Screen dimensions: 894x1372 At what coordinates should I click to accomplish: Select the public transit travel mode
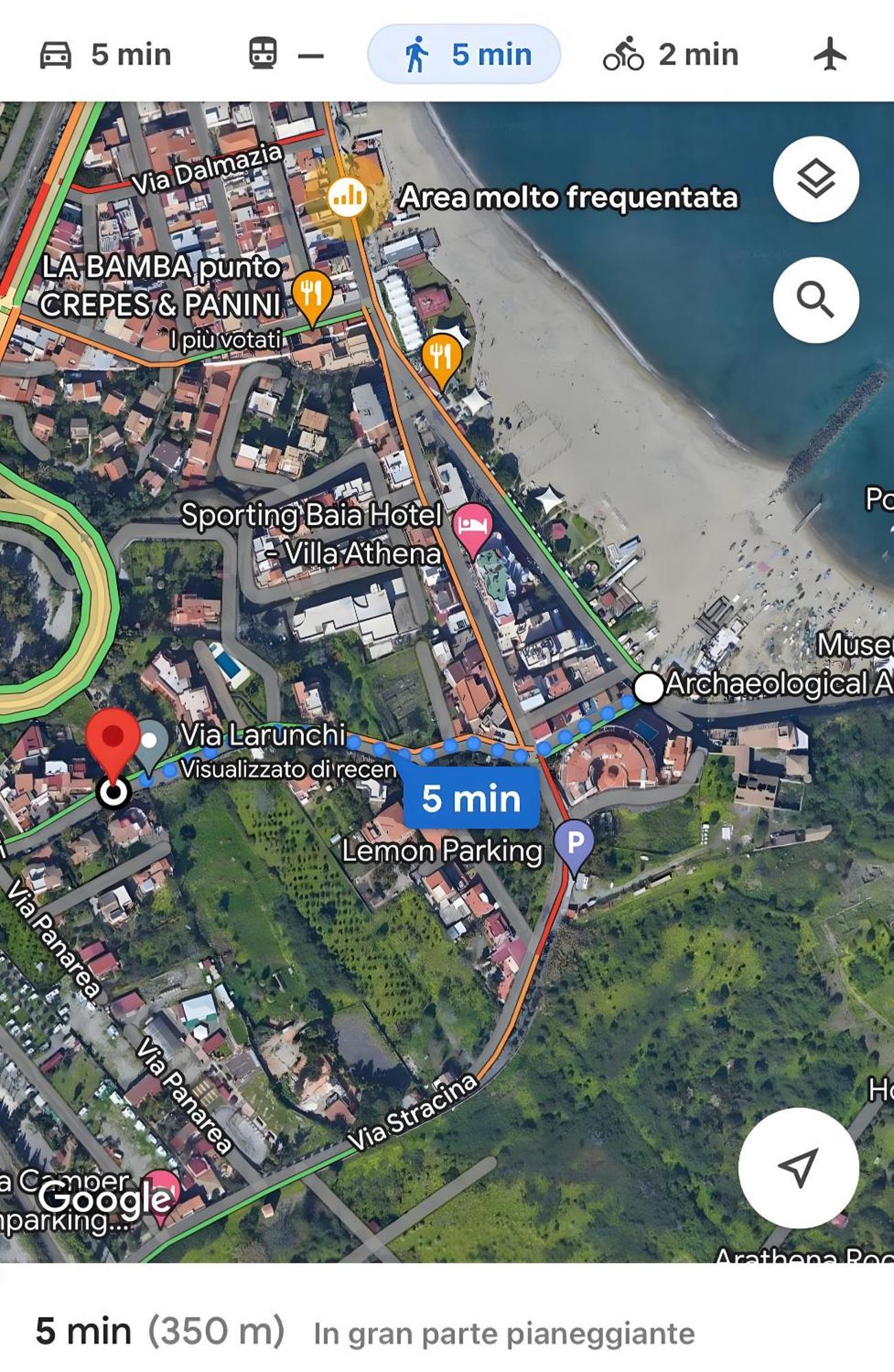(x=284, y=55)
